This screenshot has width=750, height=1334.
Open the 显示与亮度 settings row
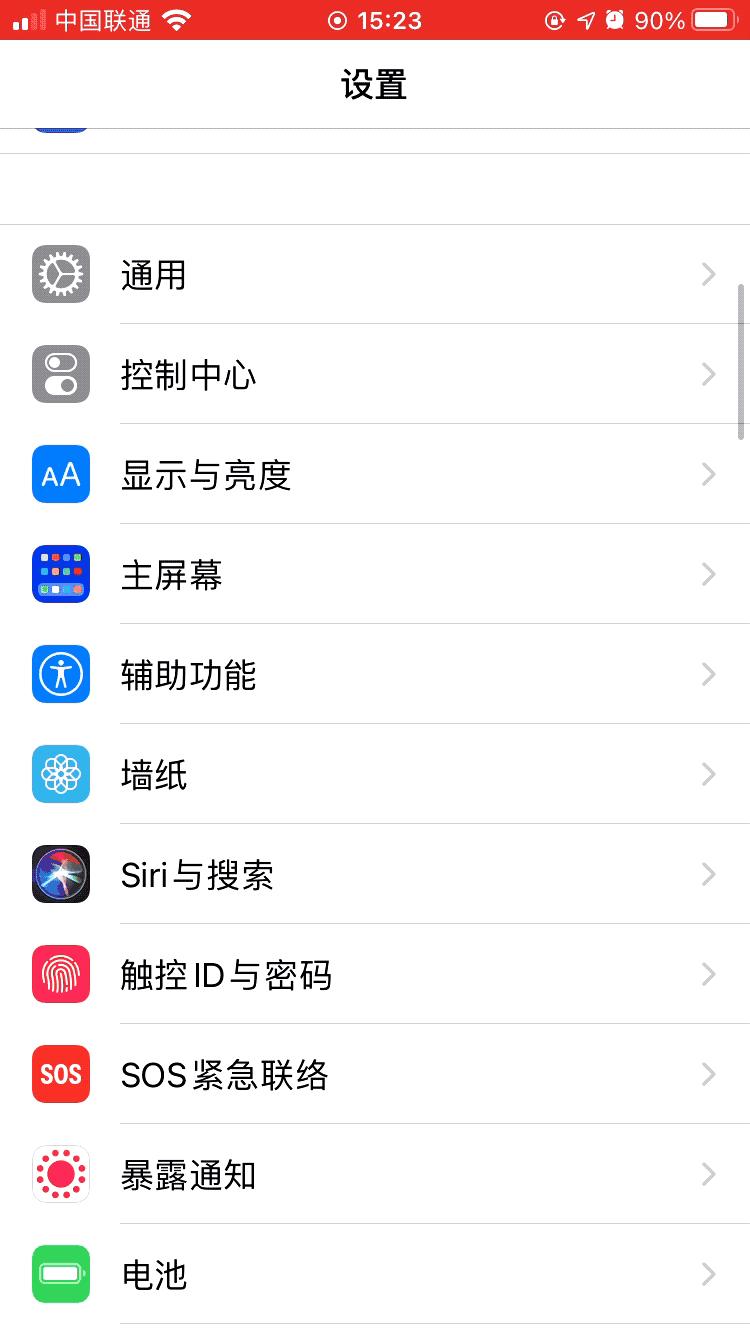point(375,474)
